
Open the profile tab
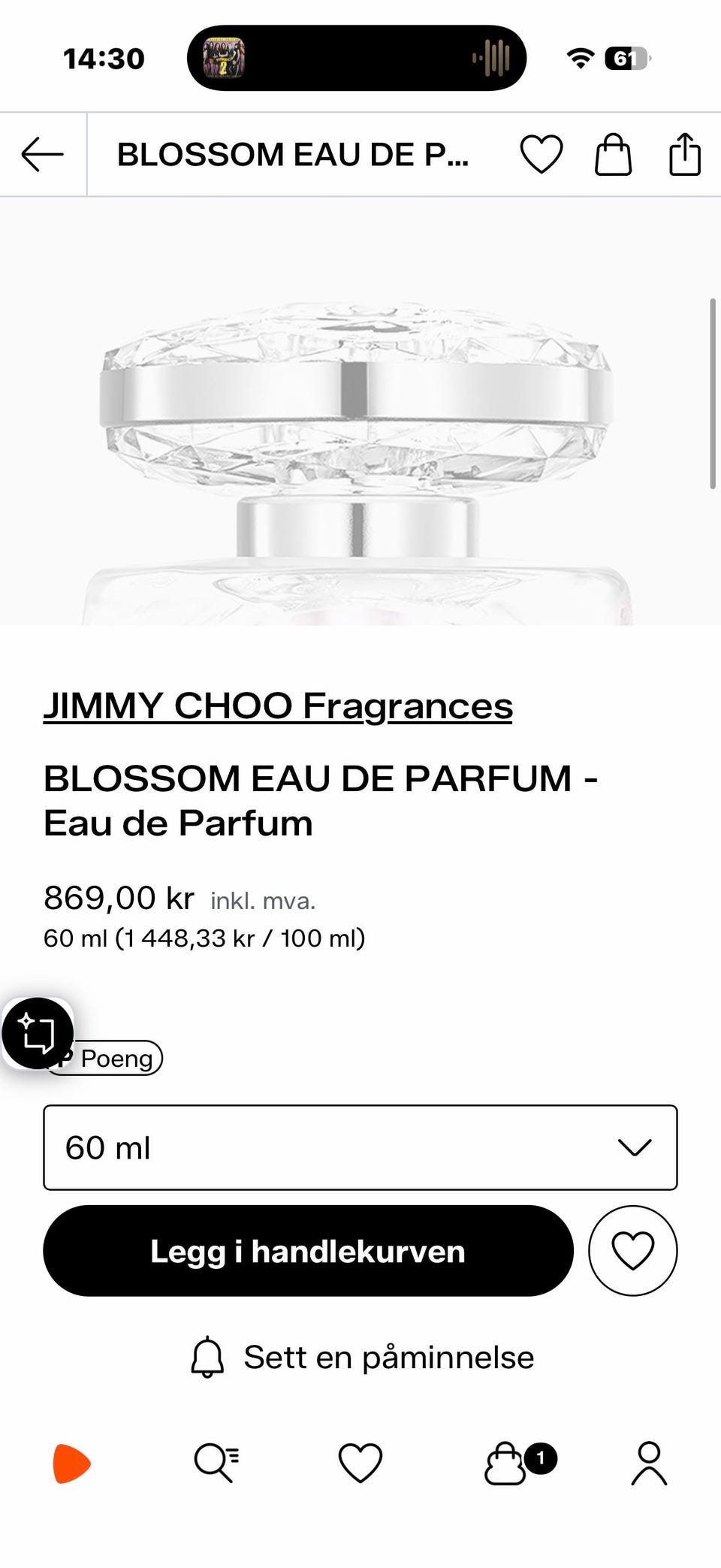tap(649, 1464)
